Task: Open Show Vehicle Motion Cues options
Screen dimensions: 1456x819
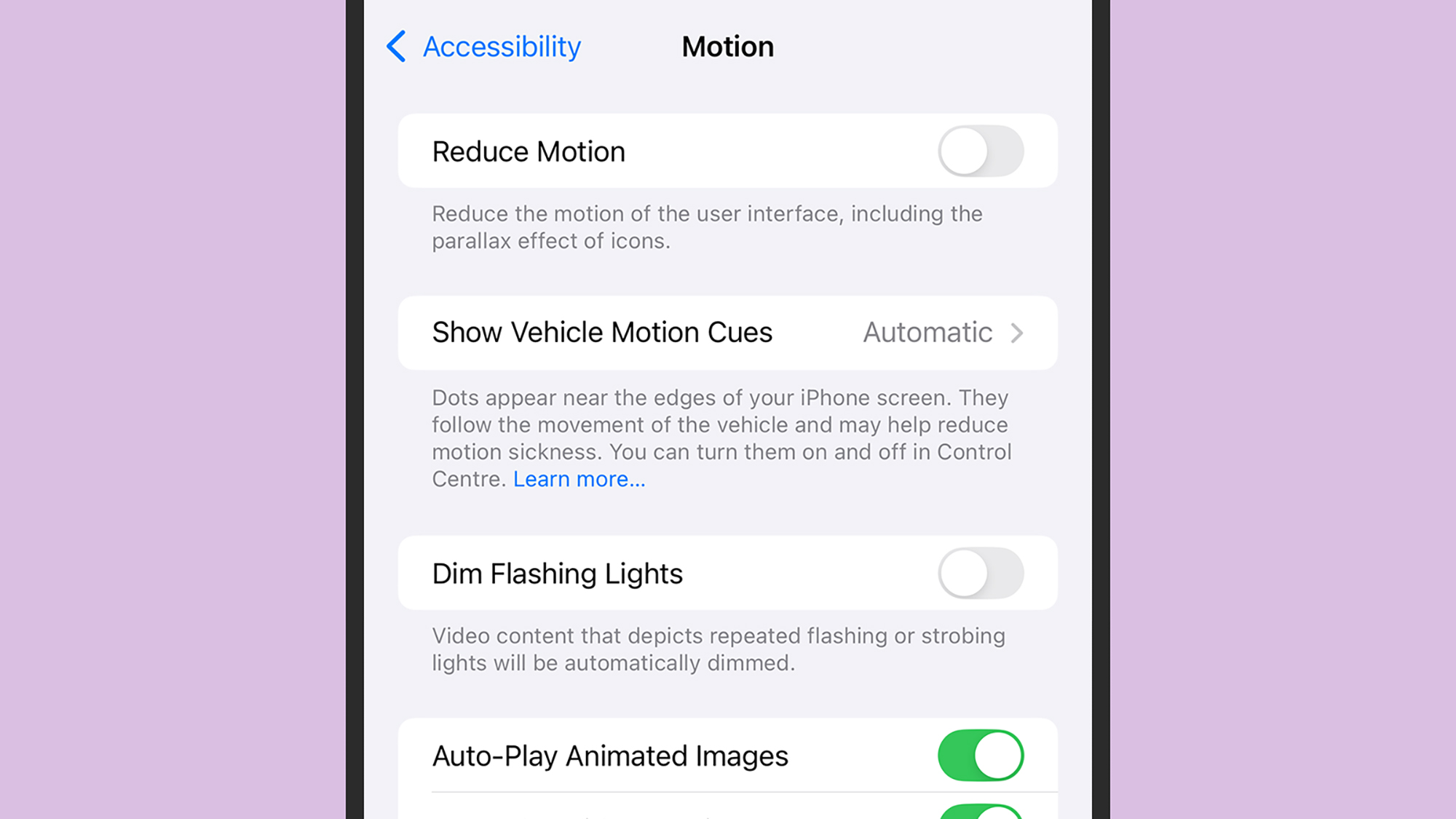Action: tap(727, 333)
